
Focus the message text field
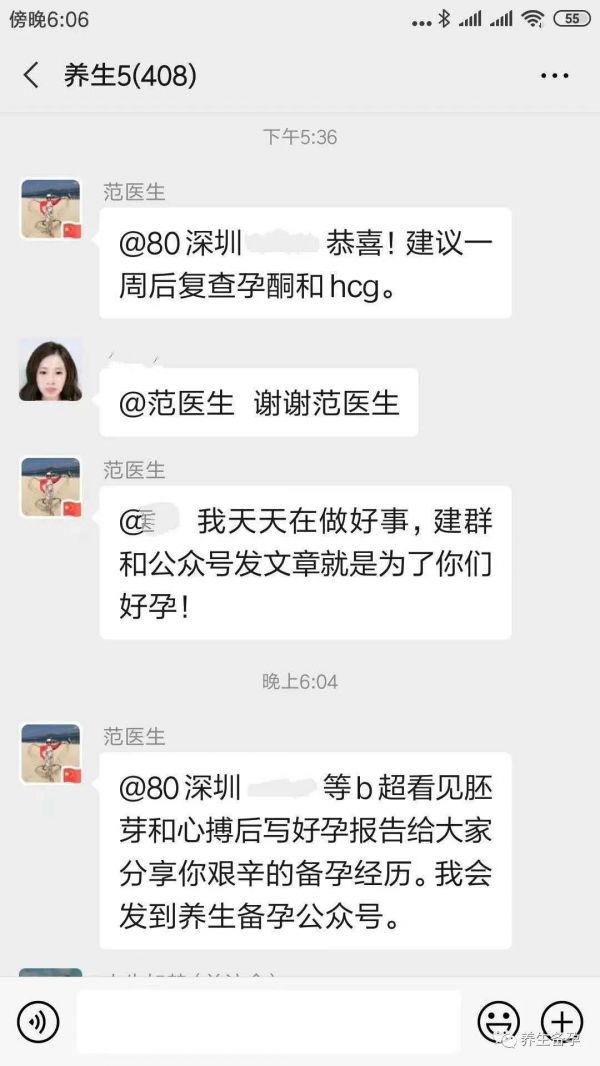pyautogui.click(x=268, y=1021)
